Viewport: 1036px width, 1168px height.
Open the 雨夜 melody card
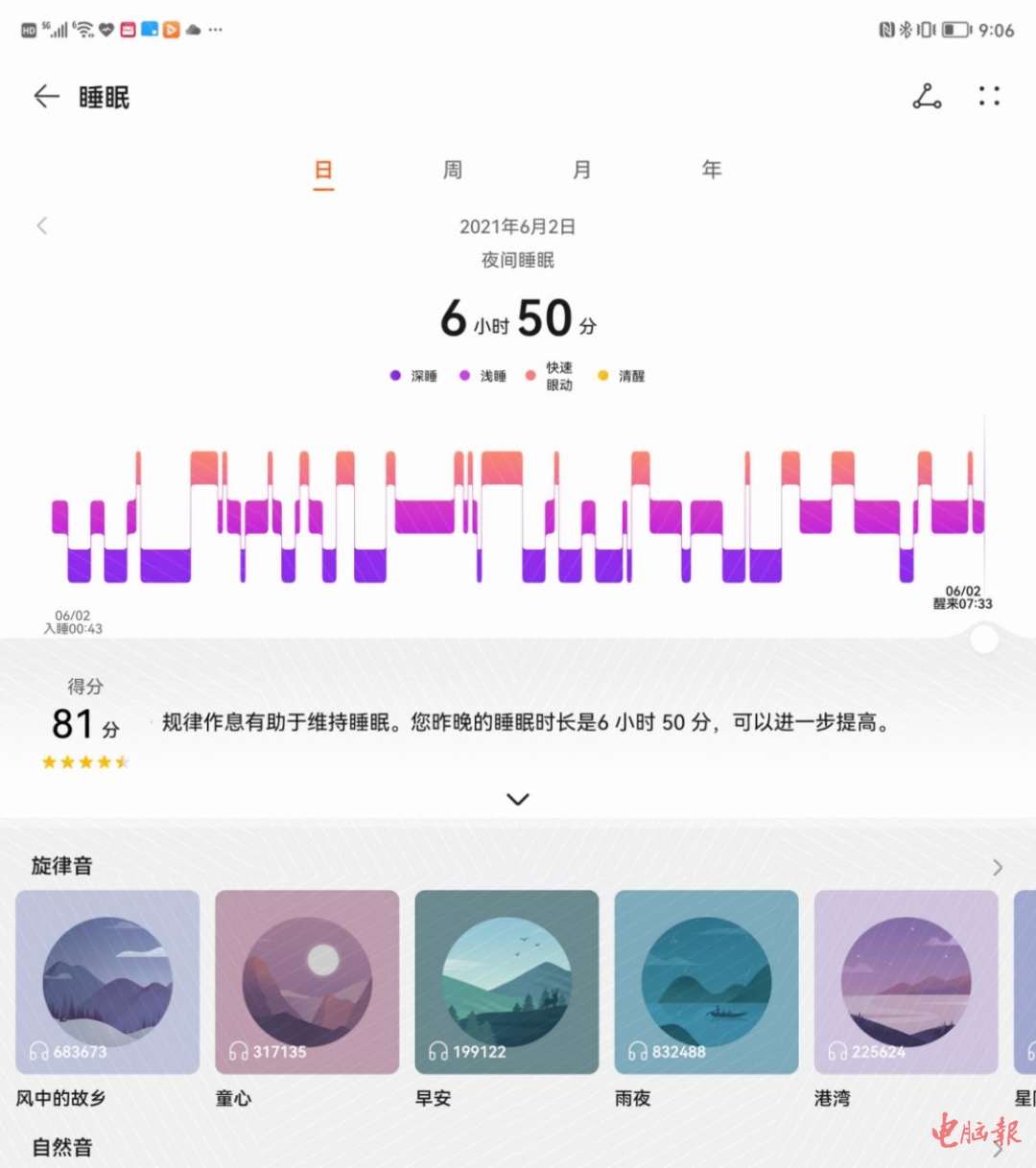706,981
